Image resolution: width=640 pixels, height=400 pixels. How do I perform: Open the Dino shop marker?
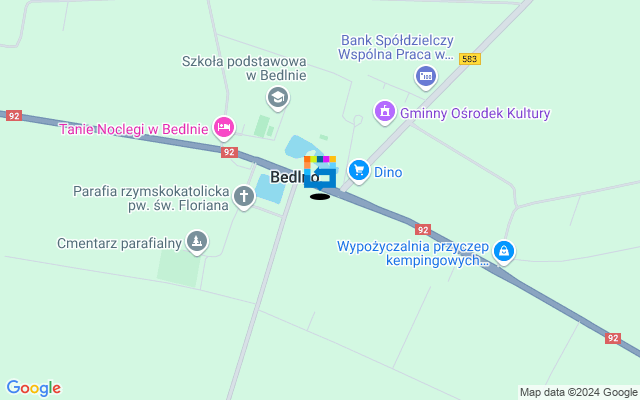pos(358,172)
